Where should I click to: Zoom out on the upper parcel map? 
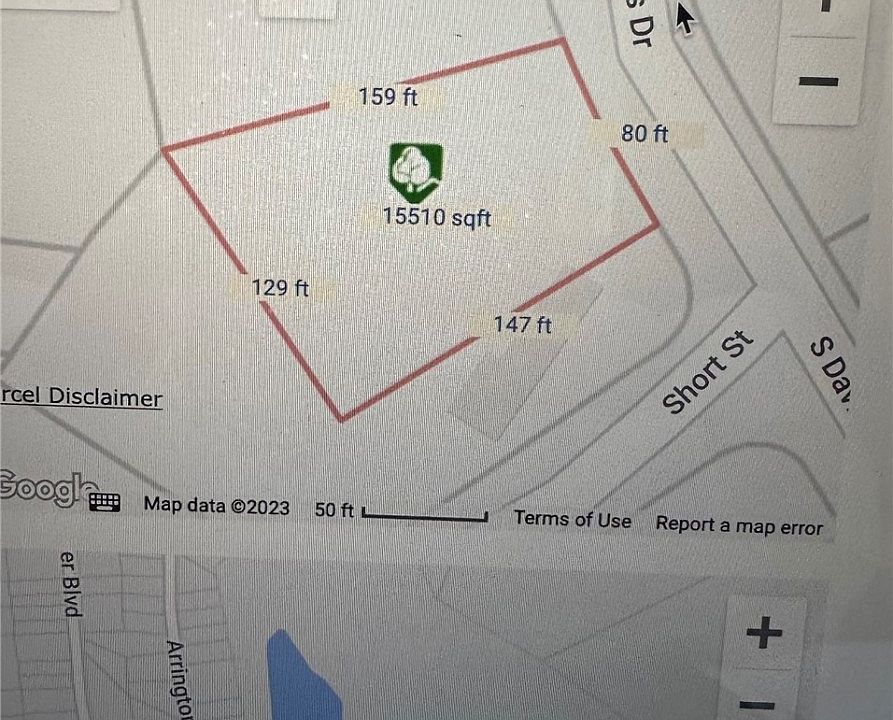(818, 81)
